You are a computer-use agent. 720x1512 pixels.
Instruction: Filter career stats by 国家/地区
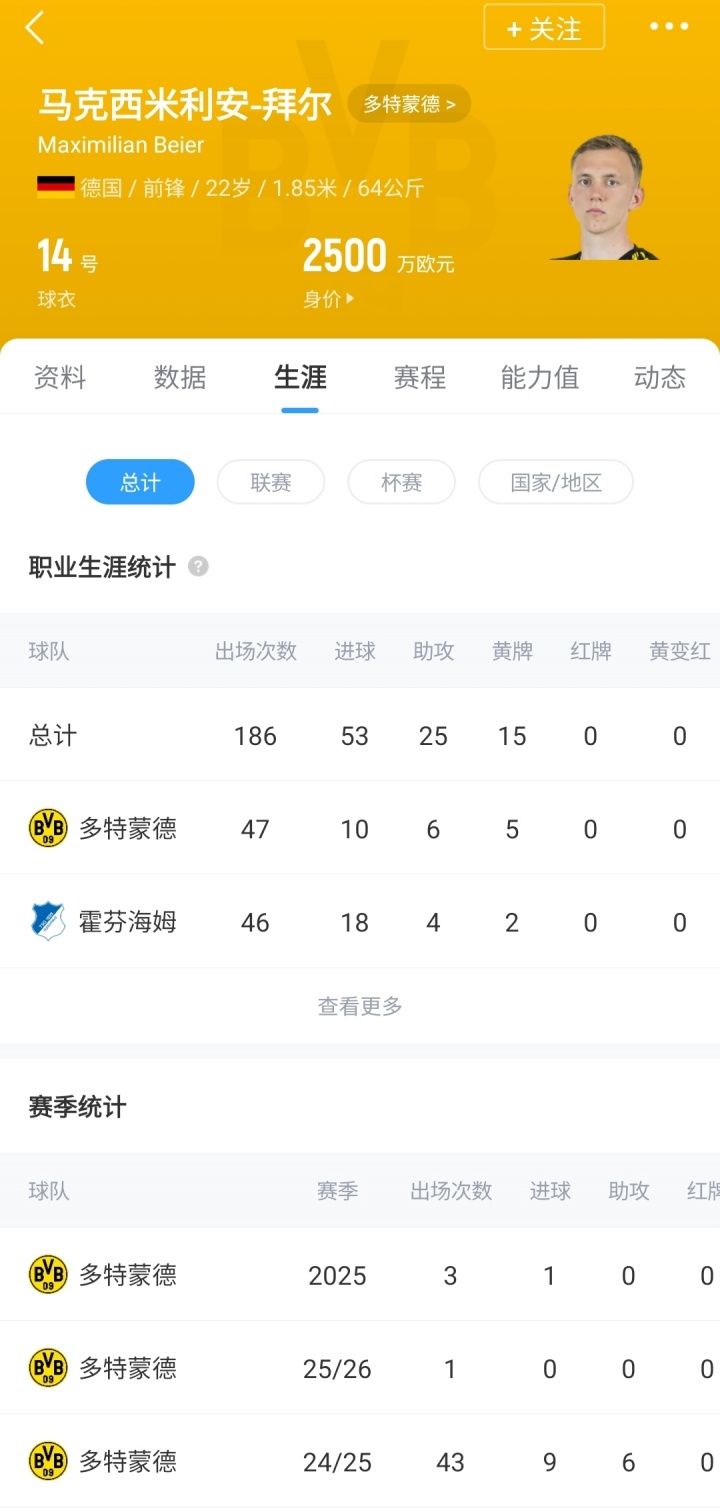click(x=556, y=482)
